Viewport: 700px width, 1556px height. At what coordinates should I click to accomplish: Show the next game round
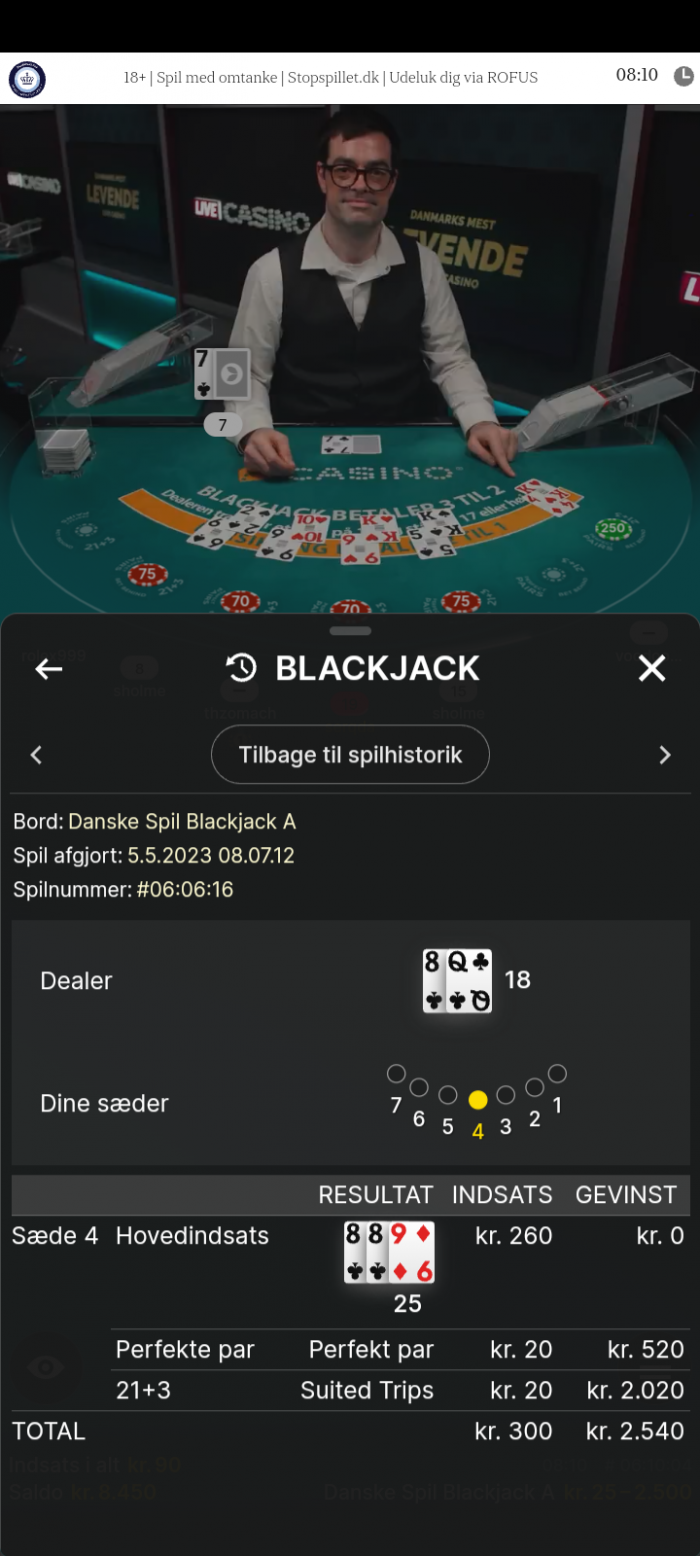click(x=664, y=756)
